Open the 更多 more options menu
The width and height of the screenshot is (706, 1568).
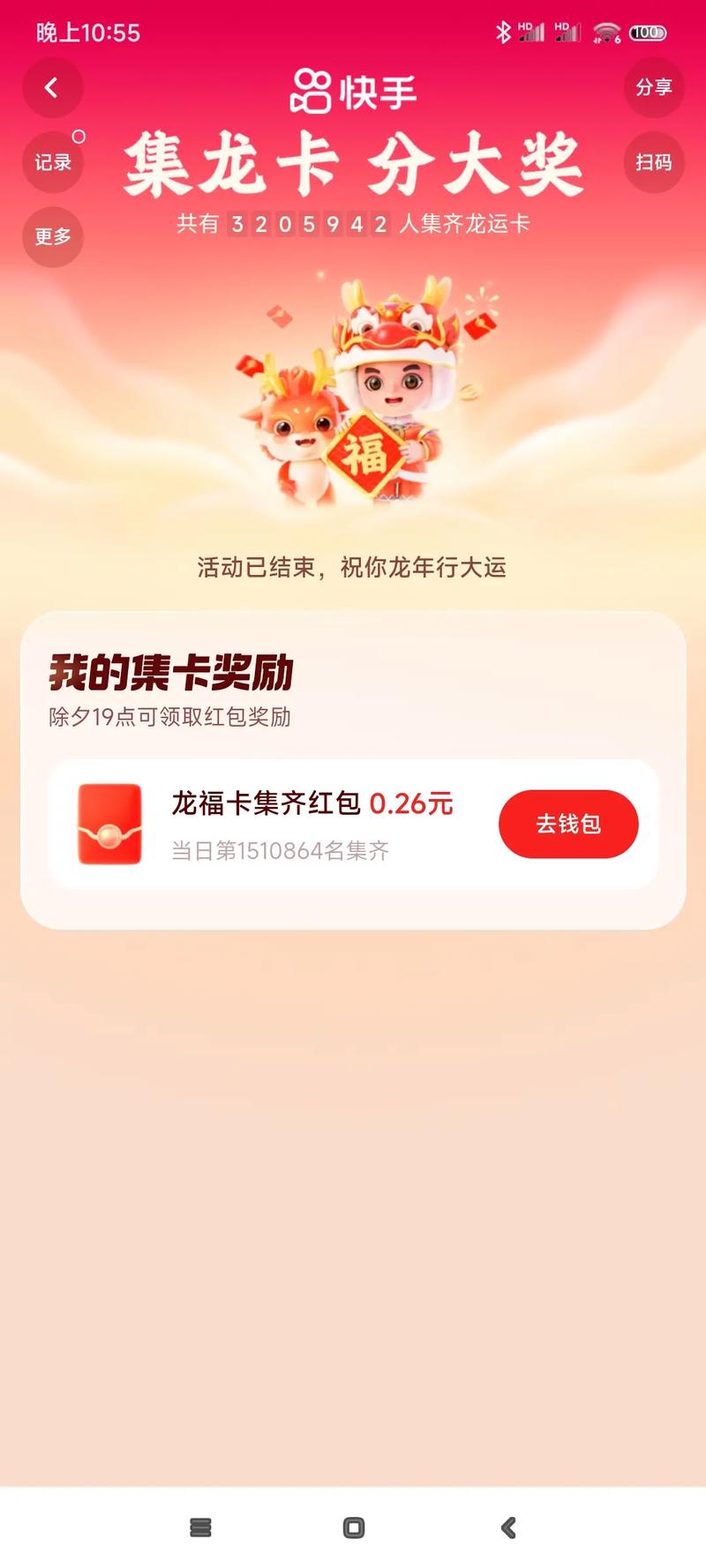coord(52,236)
